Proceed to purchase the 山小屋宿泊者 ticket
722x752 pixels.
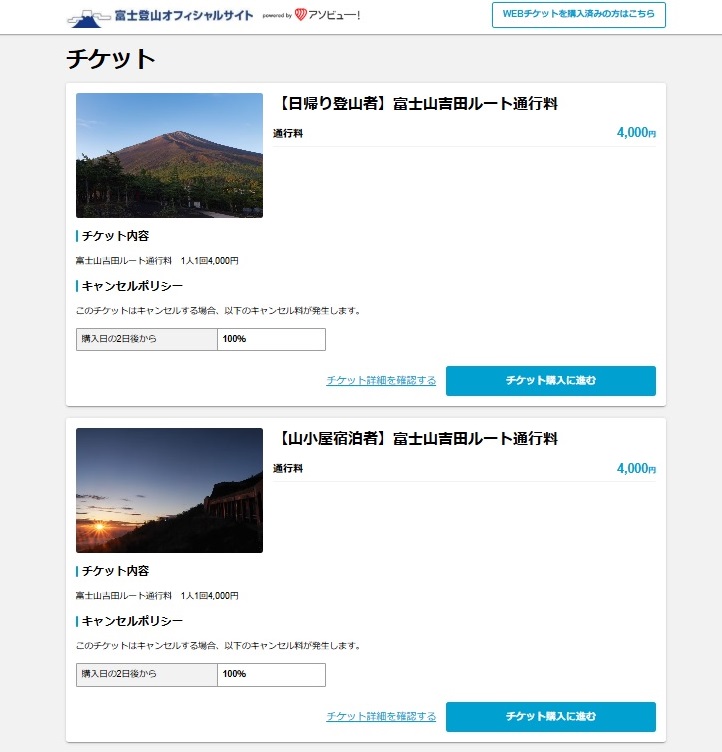tap(550, 717)
